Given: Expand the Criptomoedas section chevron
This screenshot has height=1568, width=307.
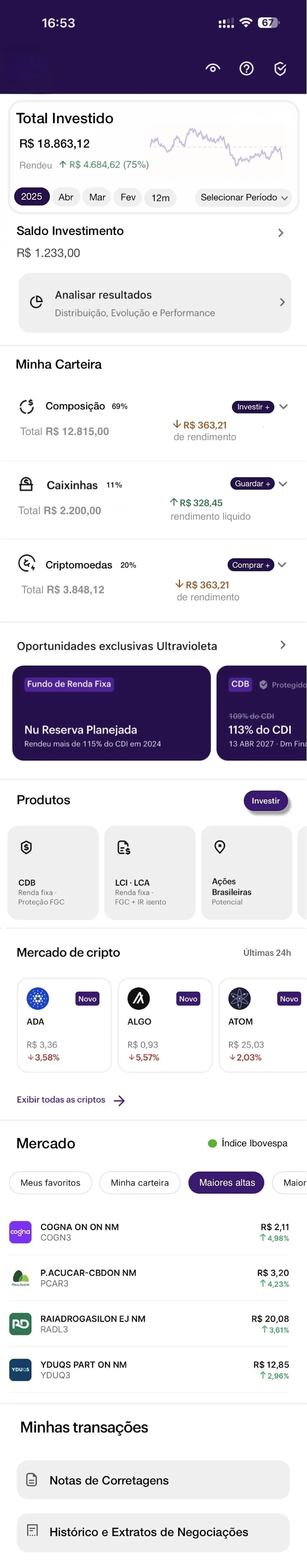Looking at the screenshot, I should tap(282, 565).
